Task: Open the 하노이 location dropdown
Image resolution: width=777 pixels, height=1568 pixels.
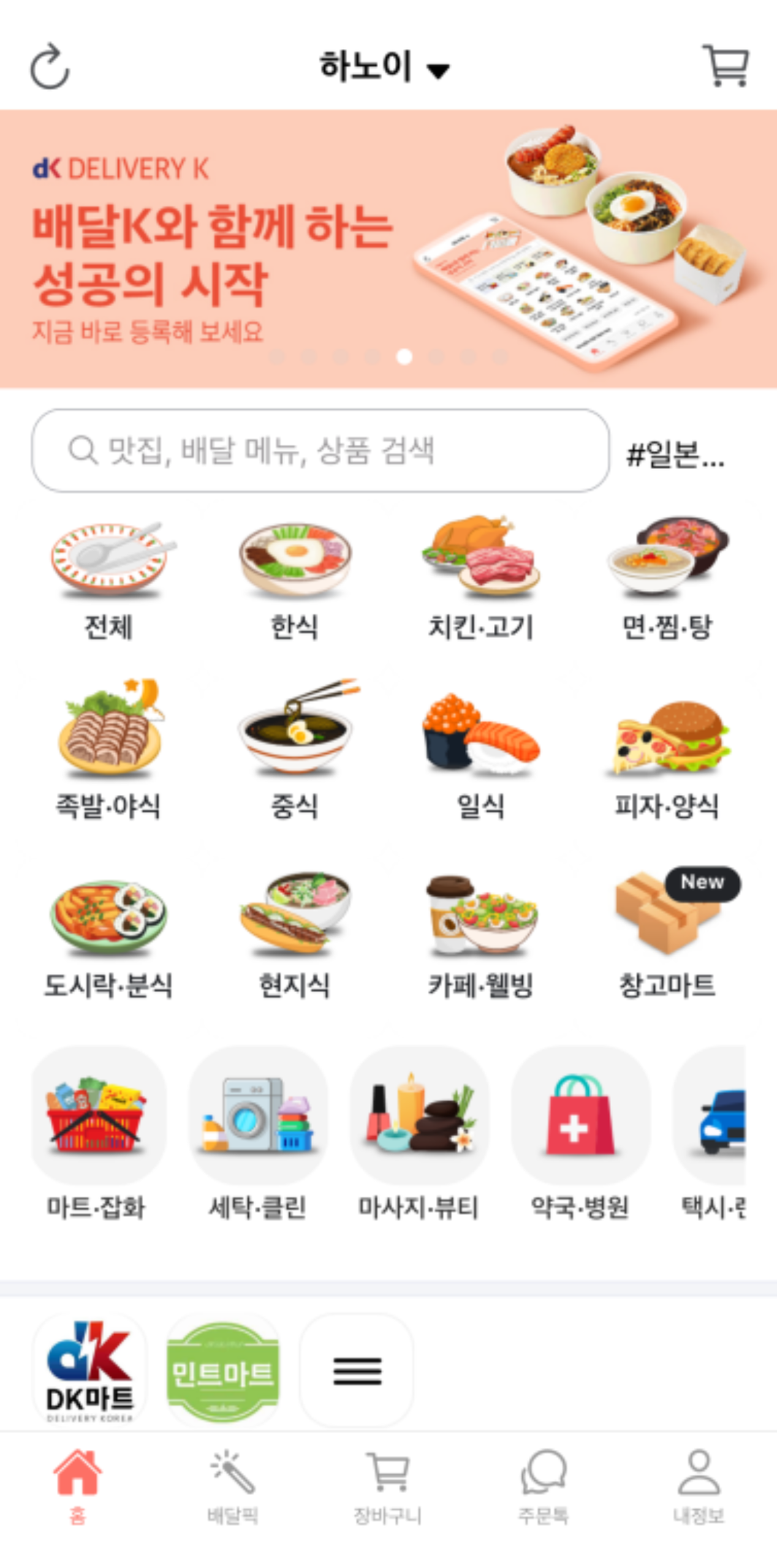Action: (x=384, y=67)
